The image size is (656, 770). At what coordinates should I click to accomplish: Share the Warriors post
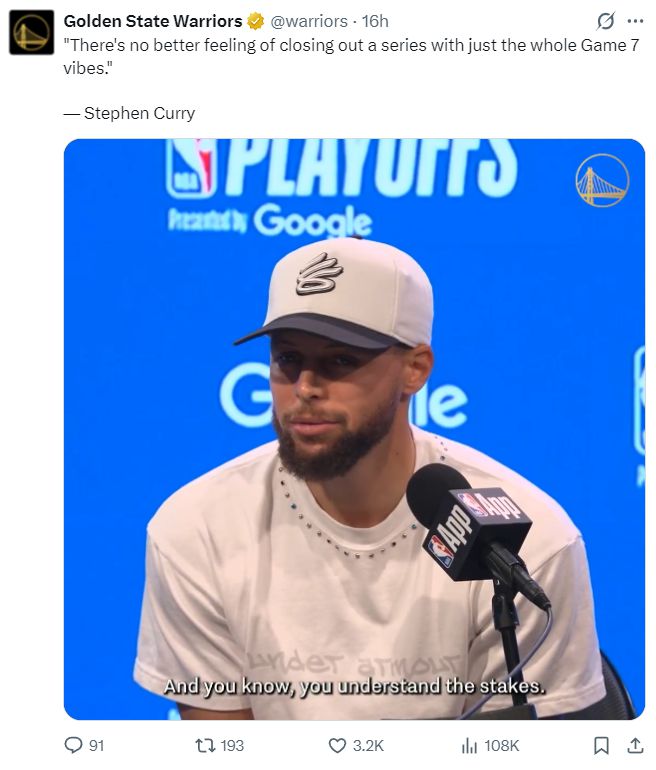tap(634, 745)
